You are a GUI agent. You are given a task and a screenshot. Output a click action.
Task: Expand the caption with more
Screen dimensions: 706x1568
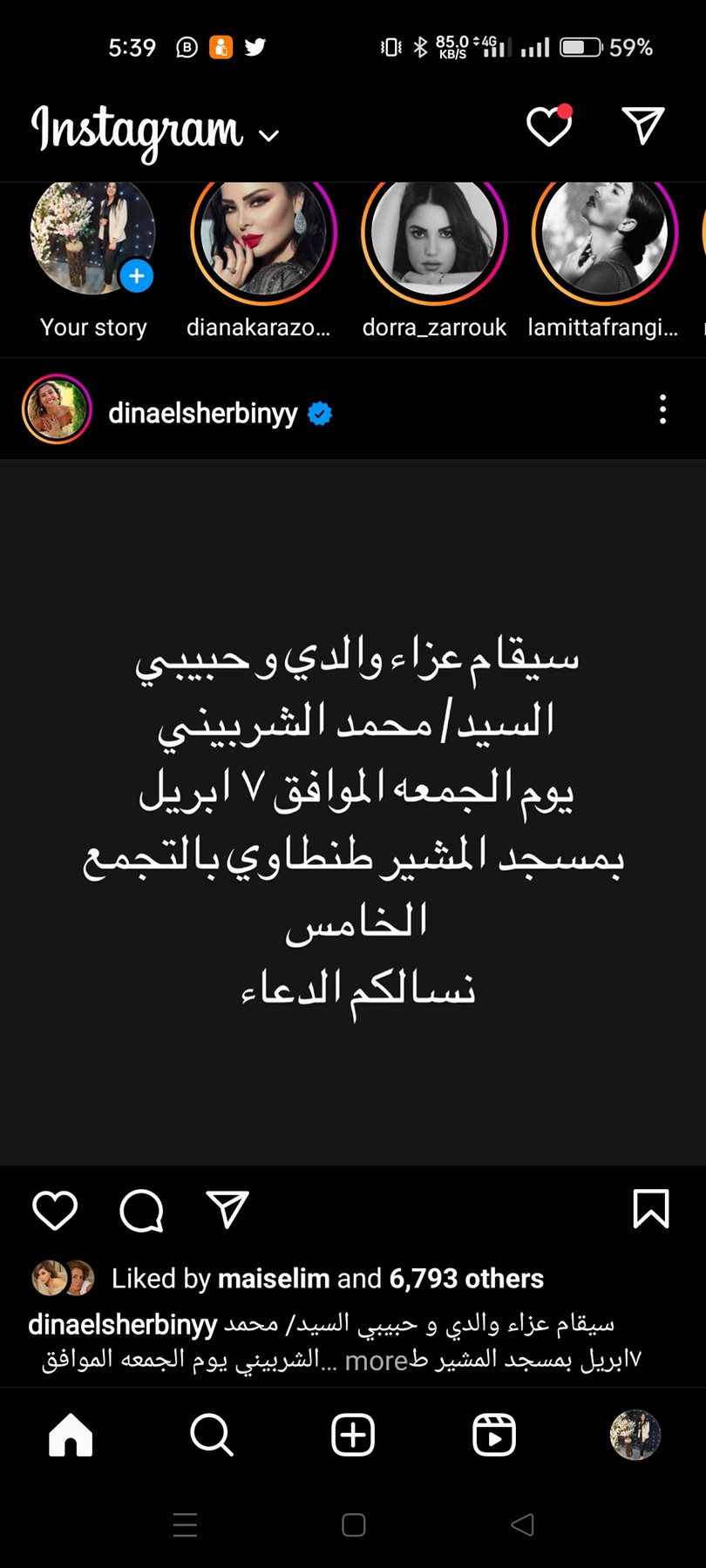[x=375, y=1361]
